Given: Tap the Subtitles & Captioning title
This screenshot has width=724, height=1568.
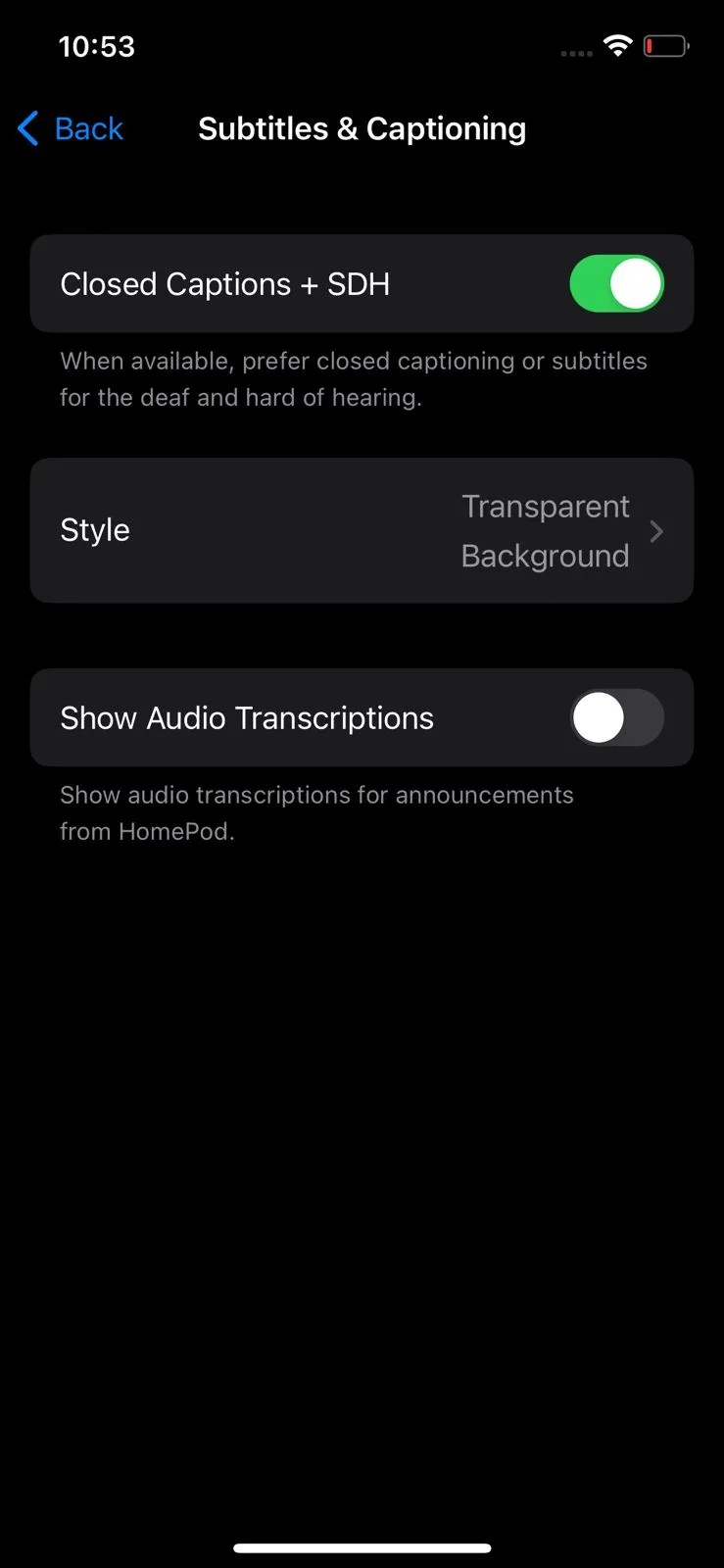Looking at the screenshot, I should [362, 128].
